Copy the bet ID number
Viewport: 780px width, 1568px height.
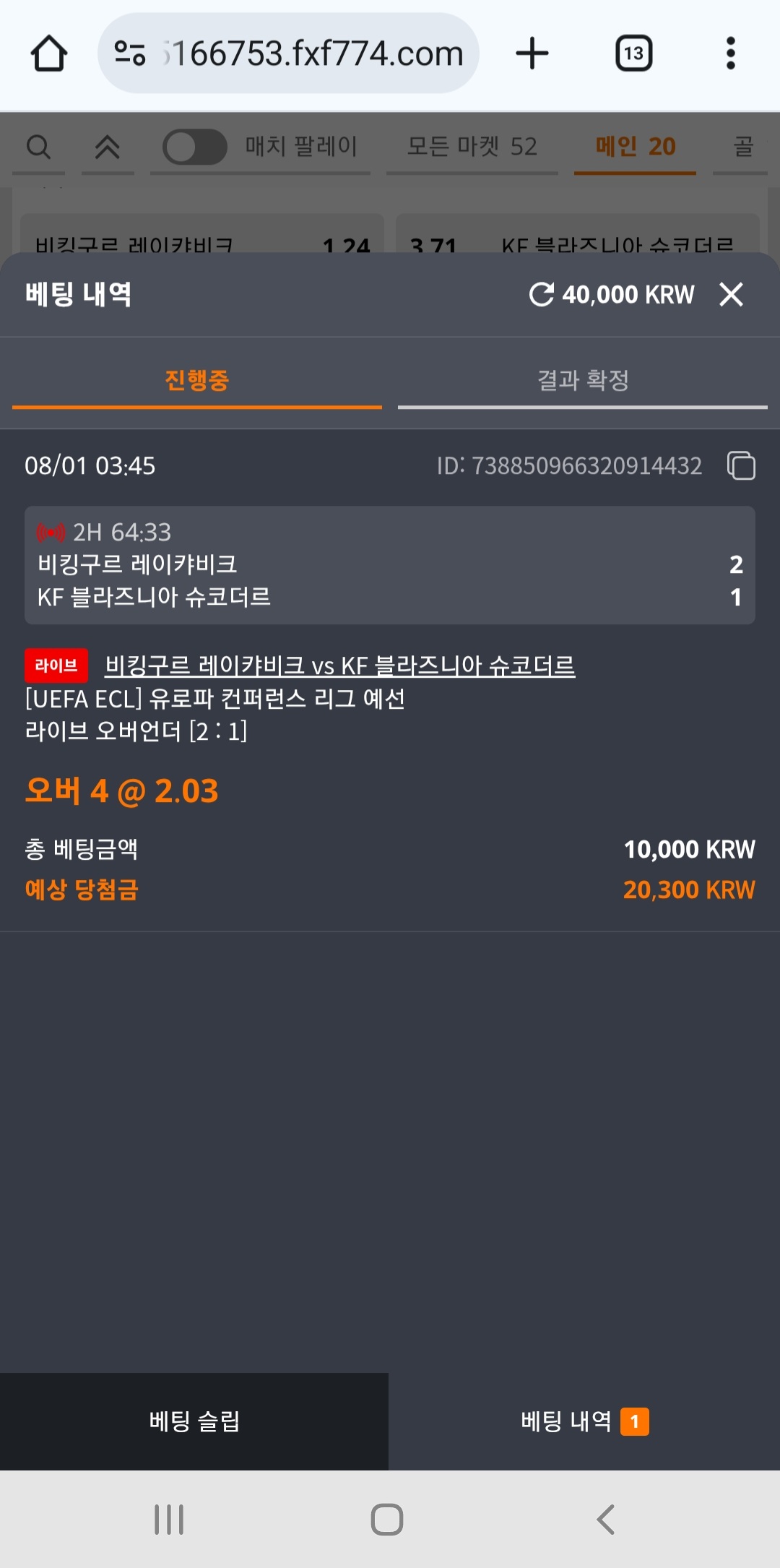coord(741,465)
